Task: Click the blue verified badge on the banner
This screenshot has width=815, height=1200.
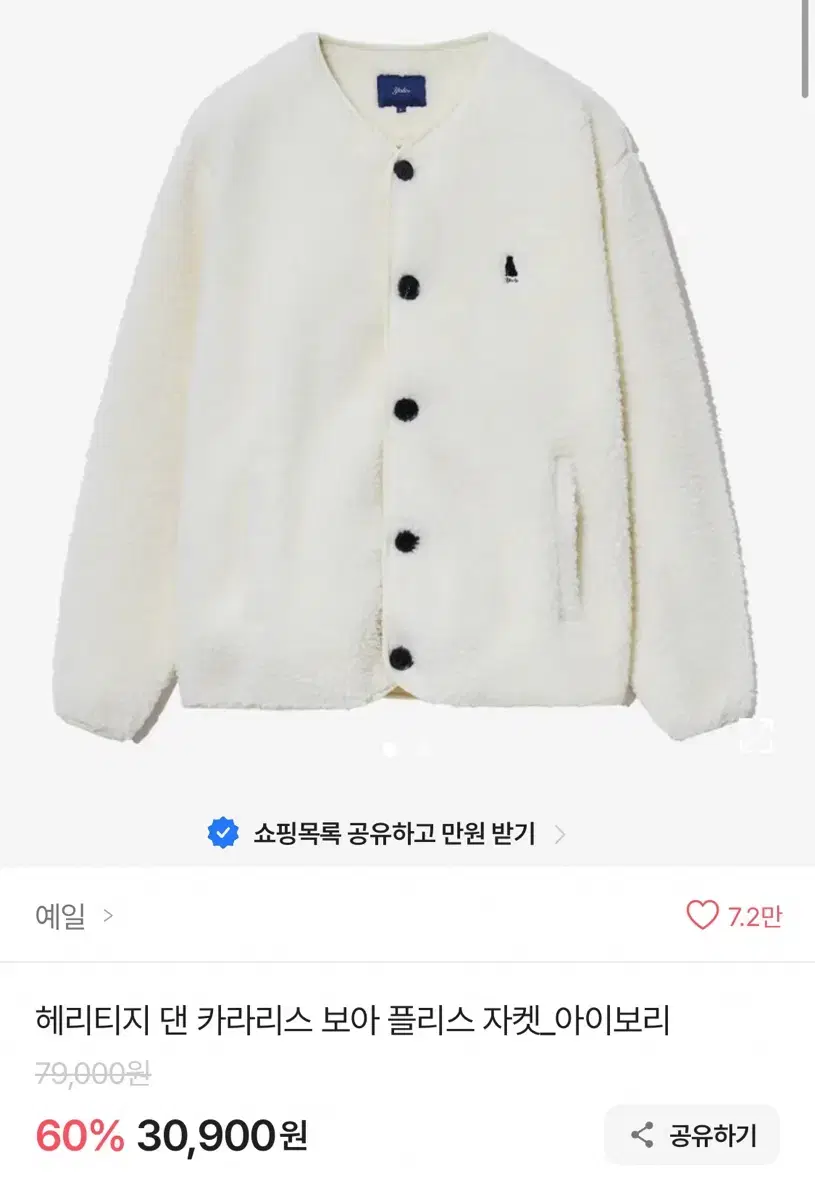Action: (224, 831)
